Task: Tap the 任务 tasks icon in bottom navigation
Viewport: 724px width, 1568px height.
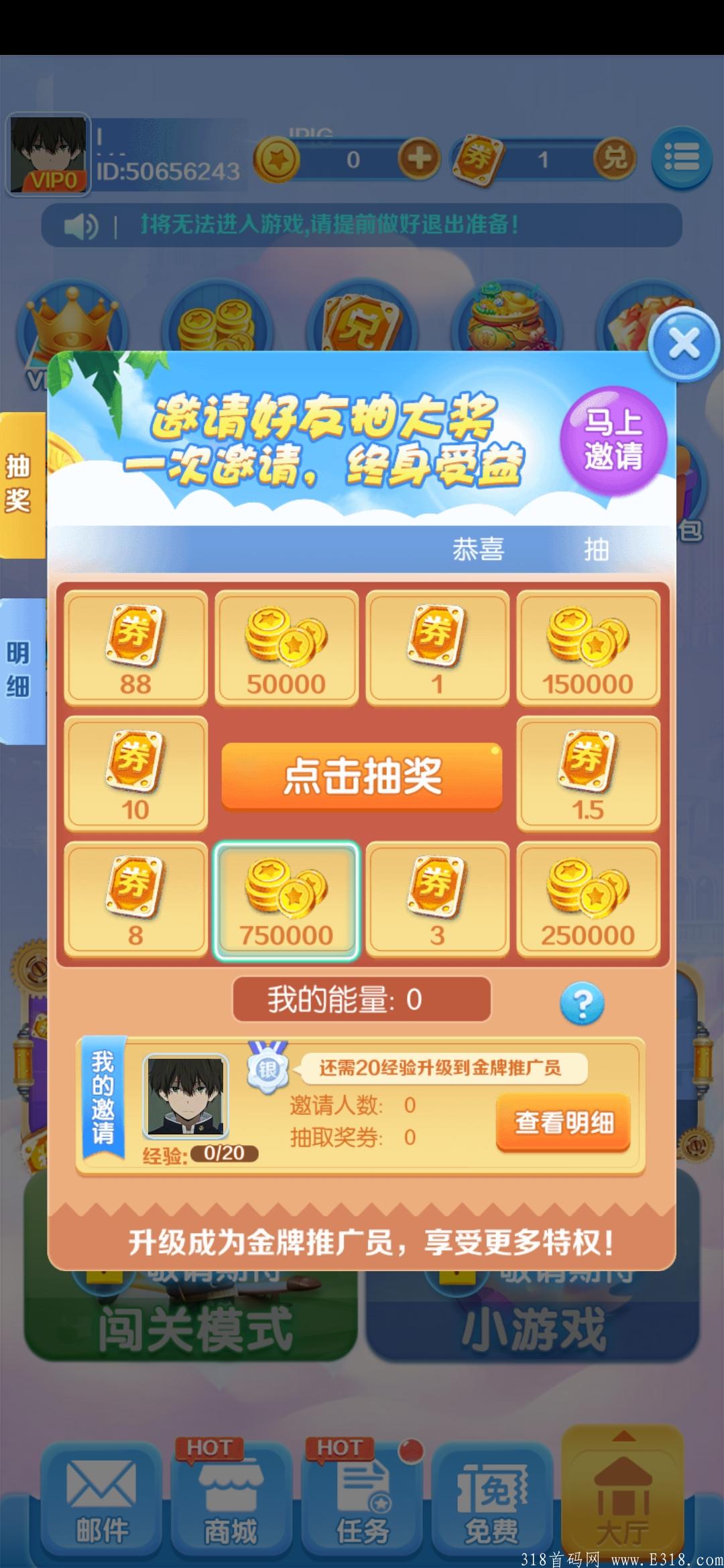Action: coord(362,1494)
